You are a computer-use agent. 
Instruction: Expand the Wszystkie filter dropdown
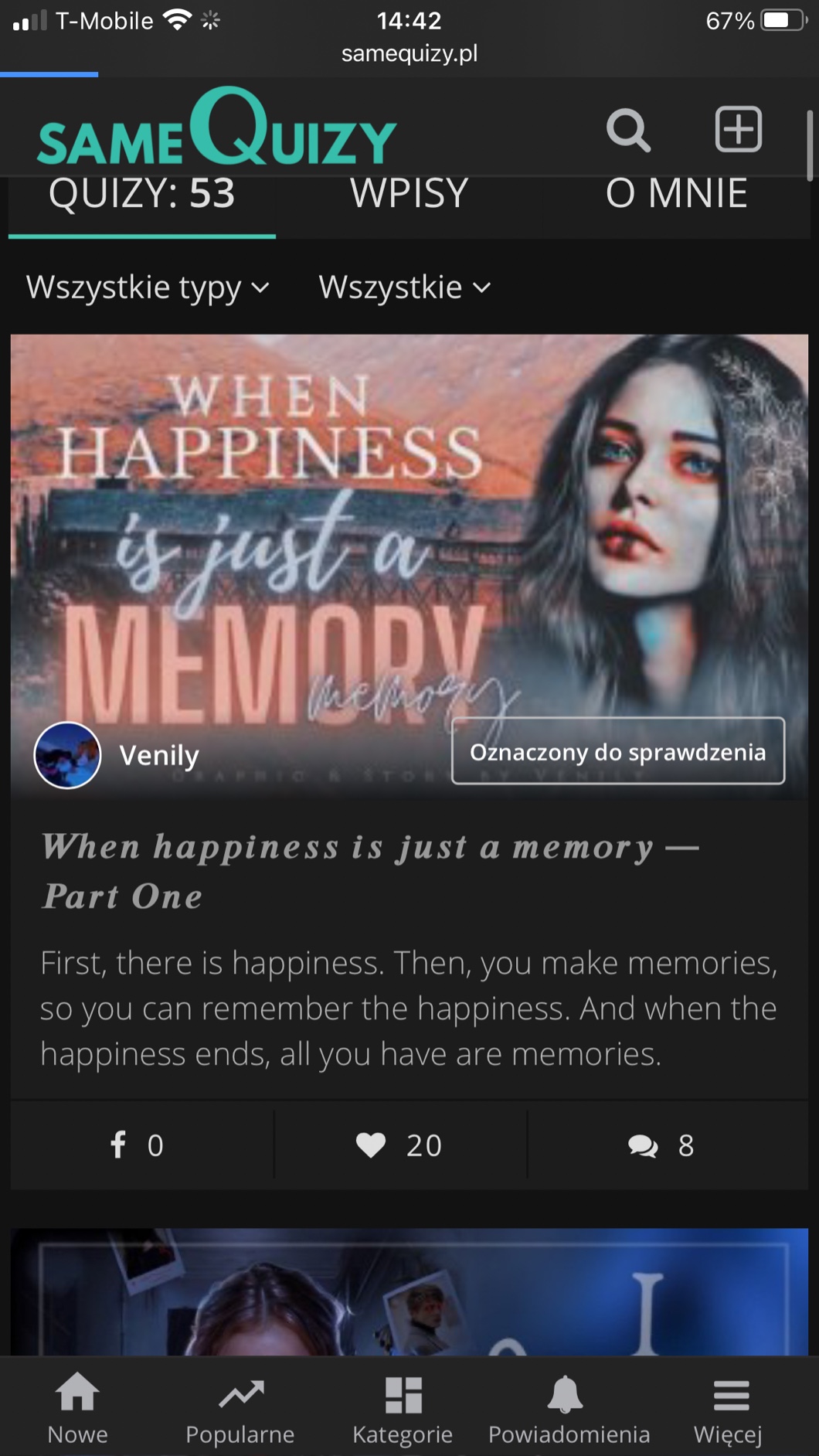[404, 287]
